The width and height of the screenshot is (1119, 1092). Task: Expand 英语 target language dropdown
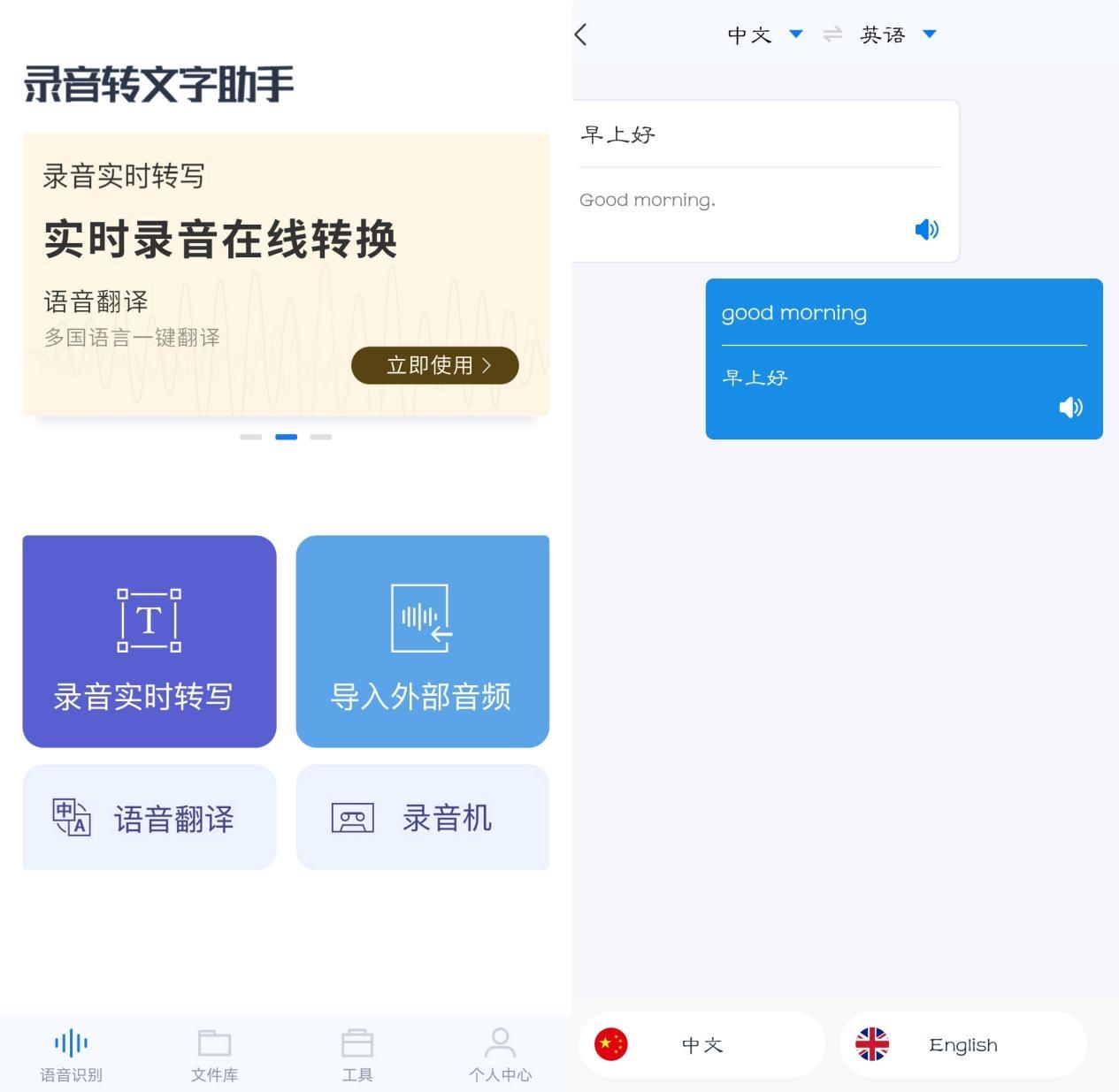click(x=898, y=34)
